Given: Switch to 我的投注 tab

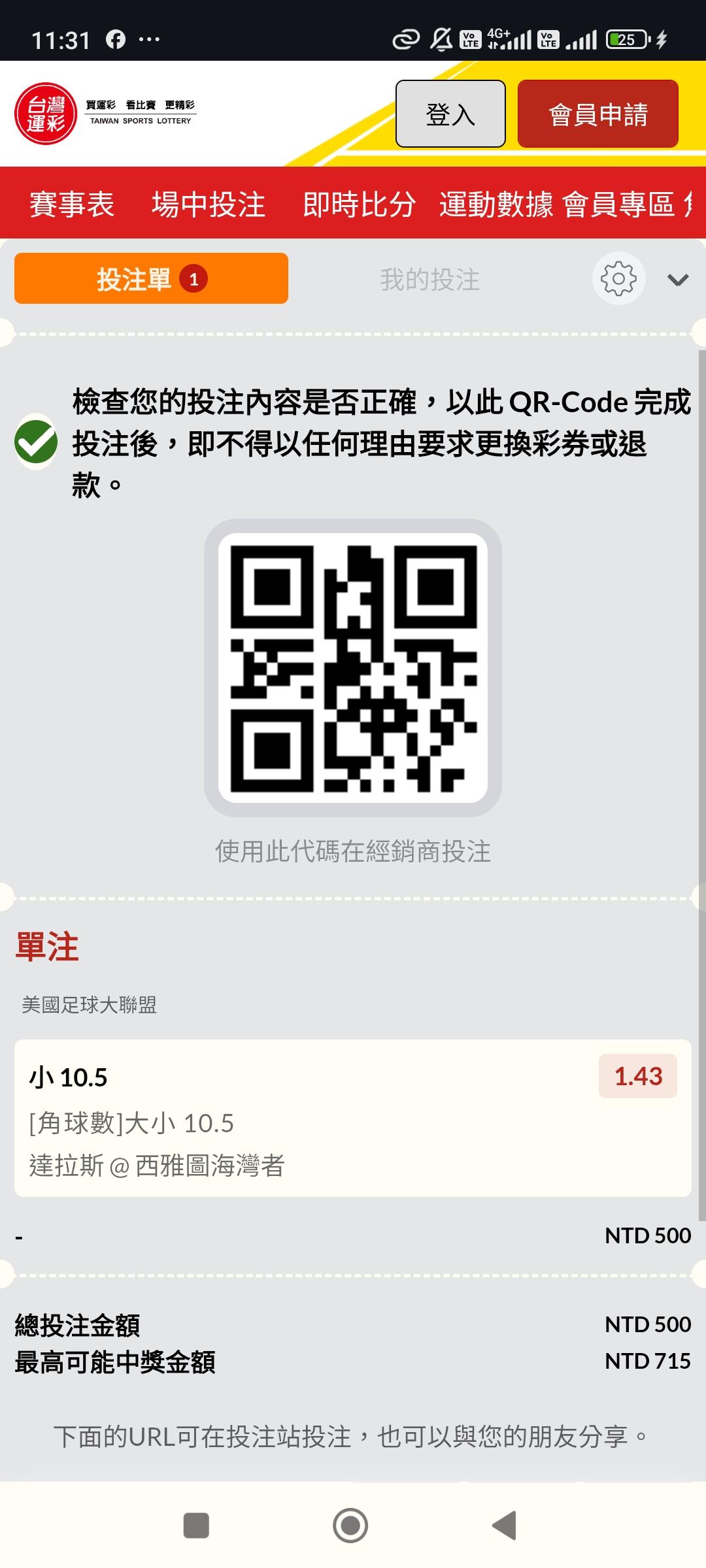Looking at the screenshot, I should click(x=429, y=280).
